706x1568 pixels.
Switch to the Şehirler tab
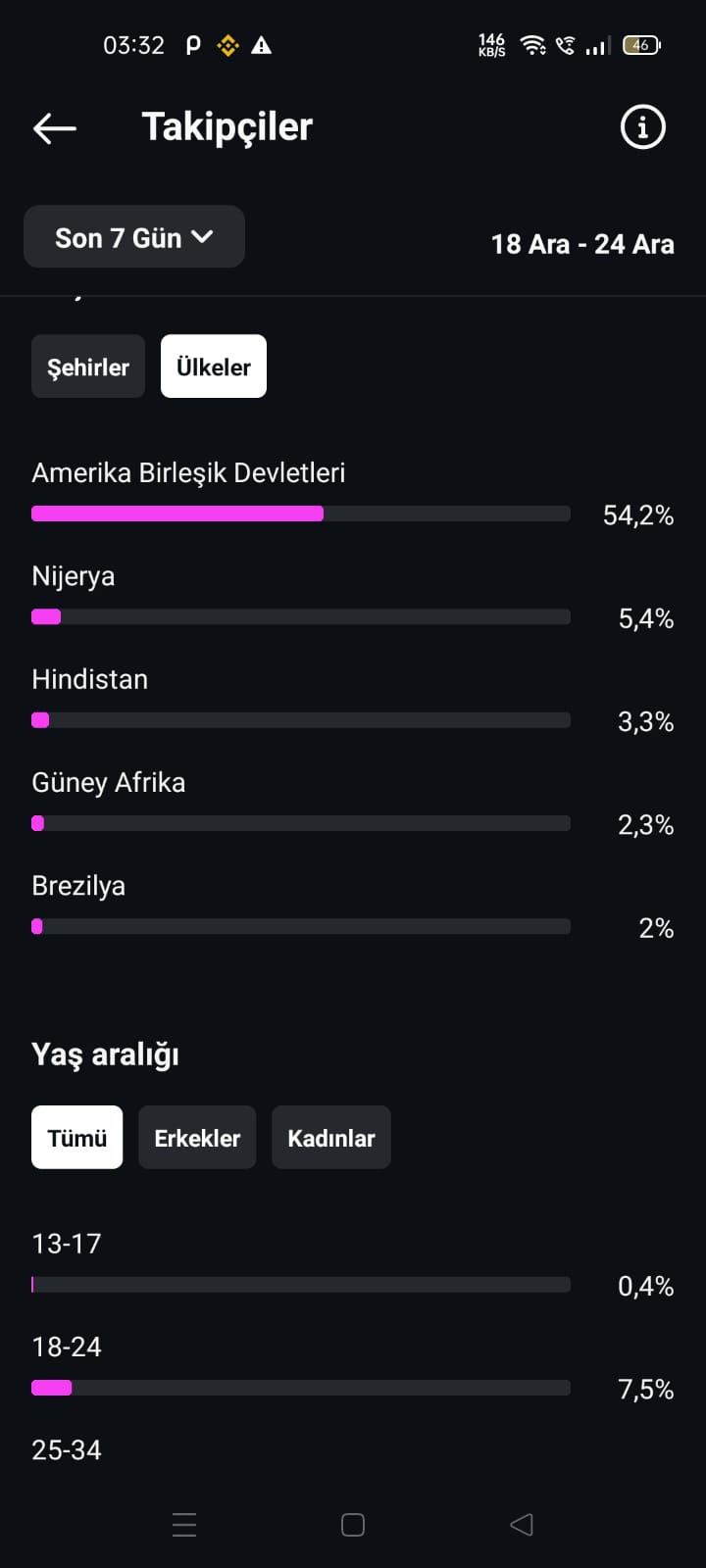coord(88,367)
